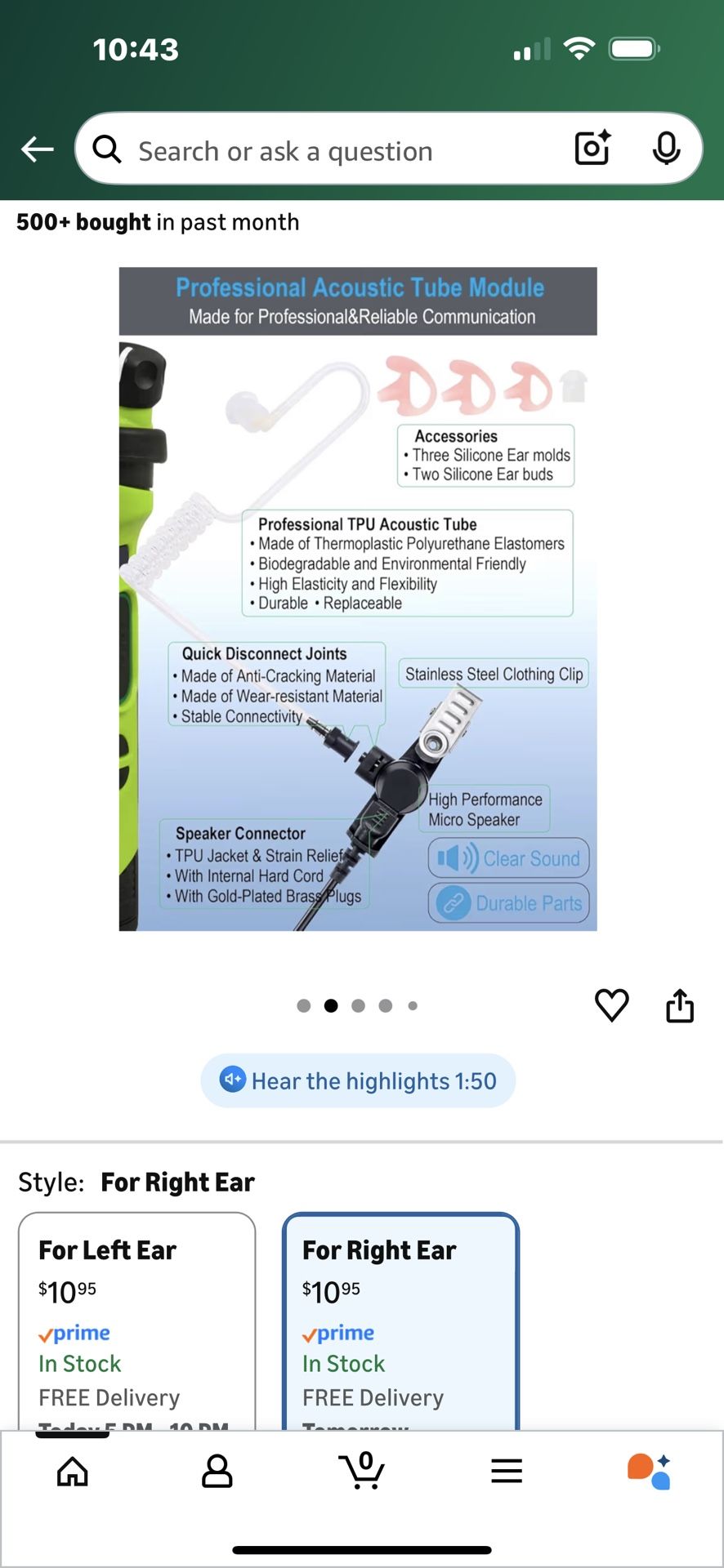Open Amazon Lens camera search
The height and width of the screenshot is (1568, 724).
coord(591,149)
